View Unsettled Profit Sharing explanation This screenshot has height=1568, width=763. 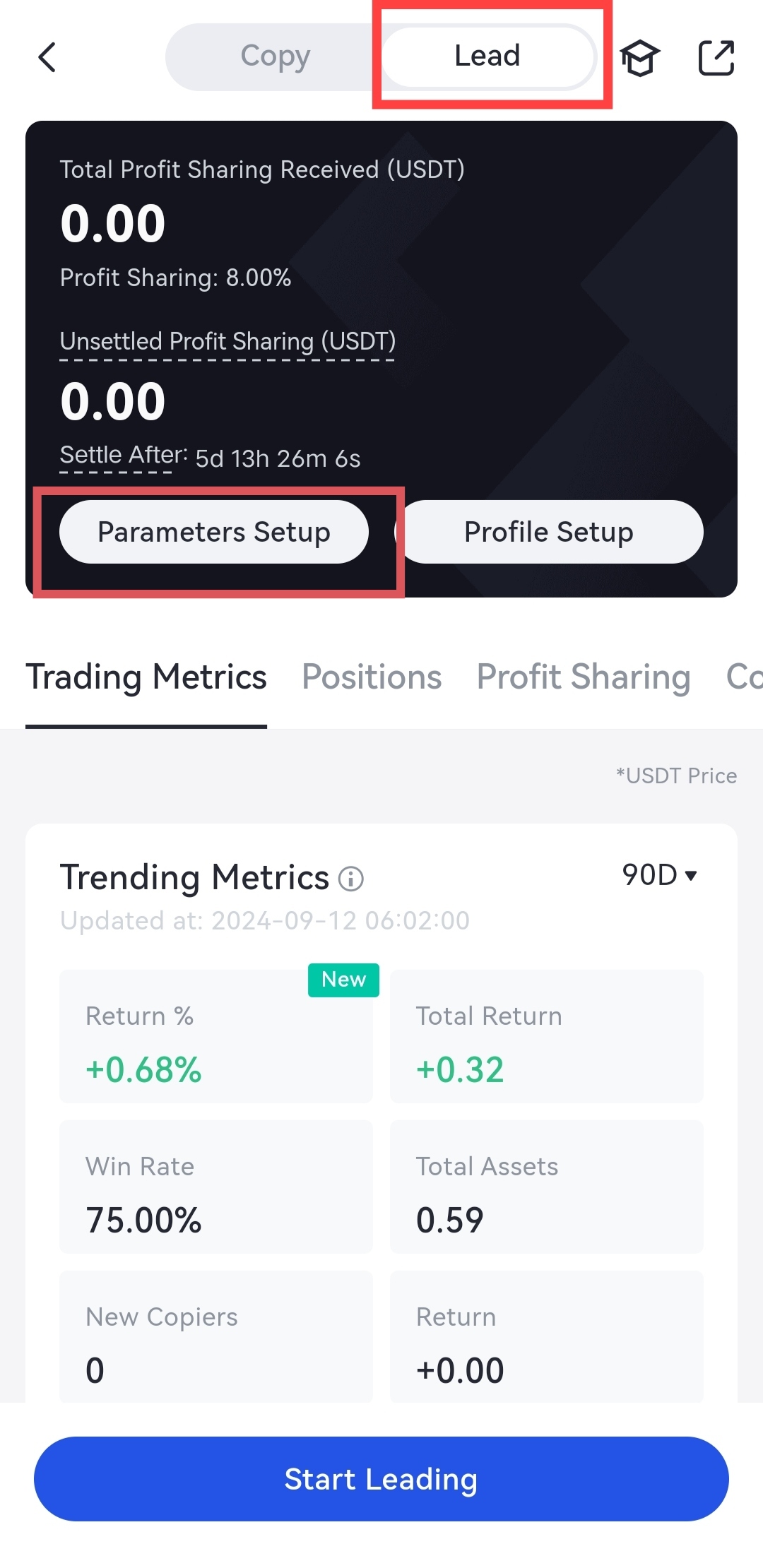(227, 342)
